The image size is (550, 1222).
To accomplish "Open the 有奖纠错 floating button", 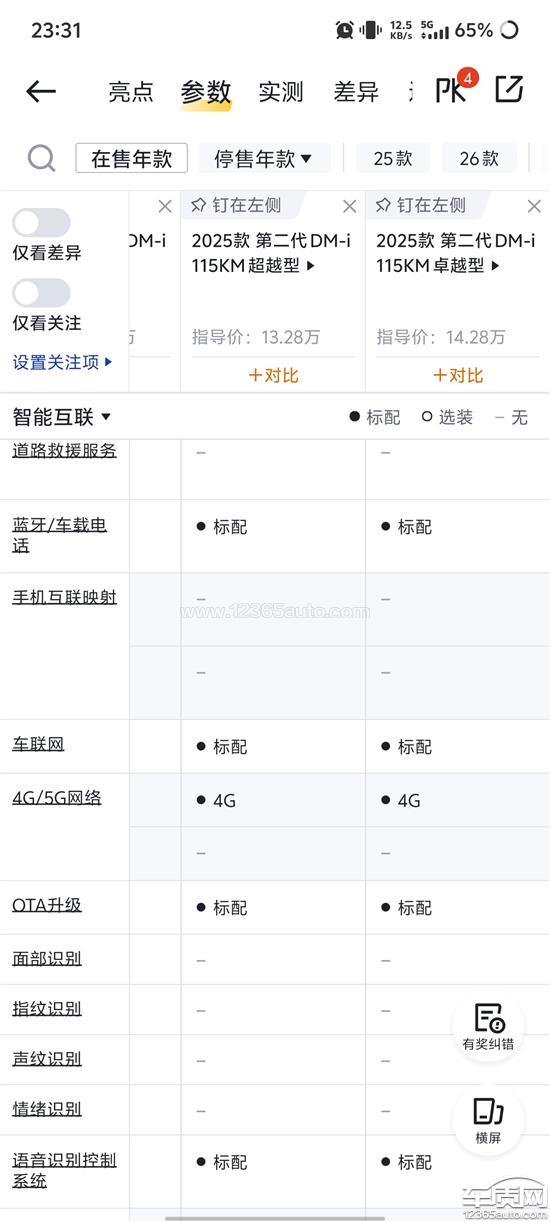I will click(x=488, y=1027).
